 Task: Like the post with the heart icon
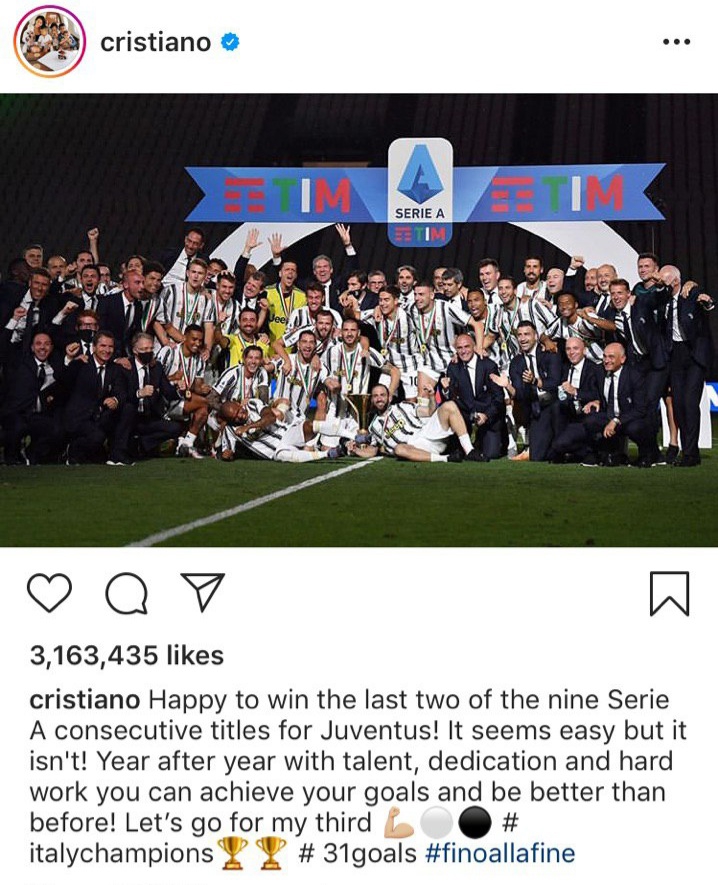[x=49, y=595]
